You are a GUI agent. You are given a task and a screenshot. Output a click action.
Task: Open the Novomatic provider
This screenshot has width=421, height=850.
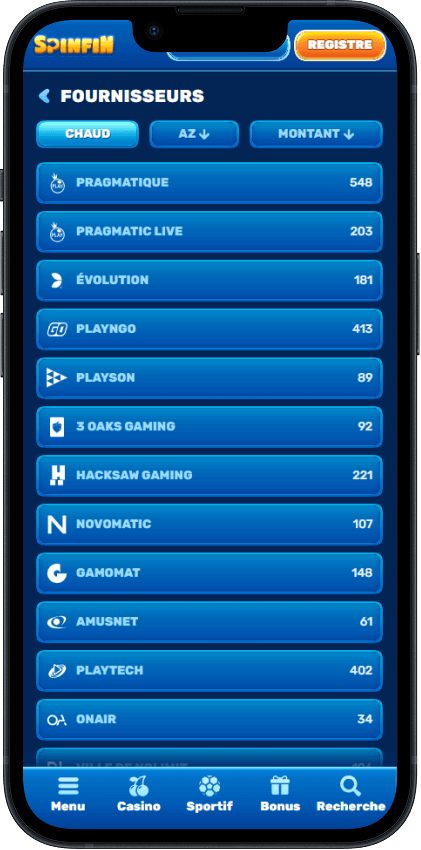pos(209,524)
